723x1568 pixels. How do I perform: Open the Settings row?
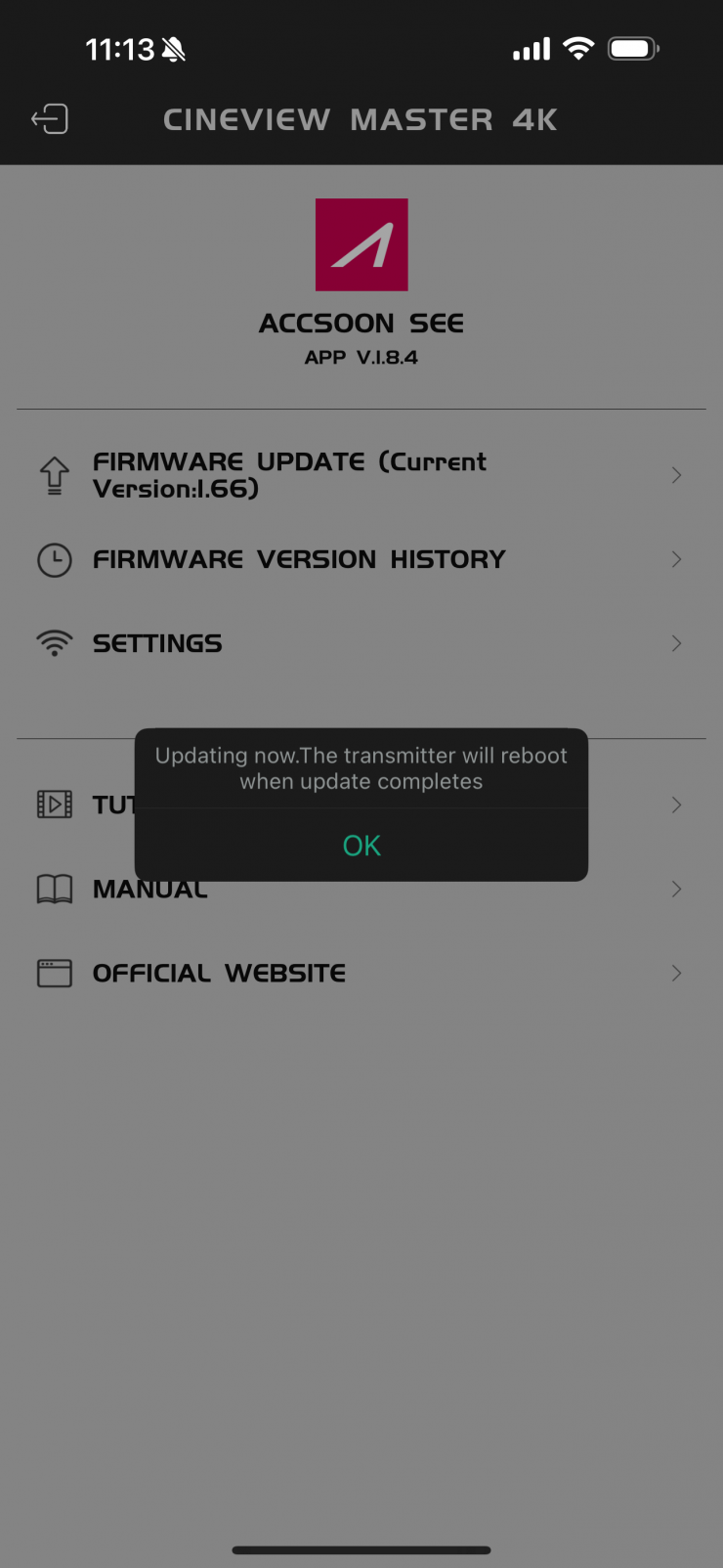[361, 643]
